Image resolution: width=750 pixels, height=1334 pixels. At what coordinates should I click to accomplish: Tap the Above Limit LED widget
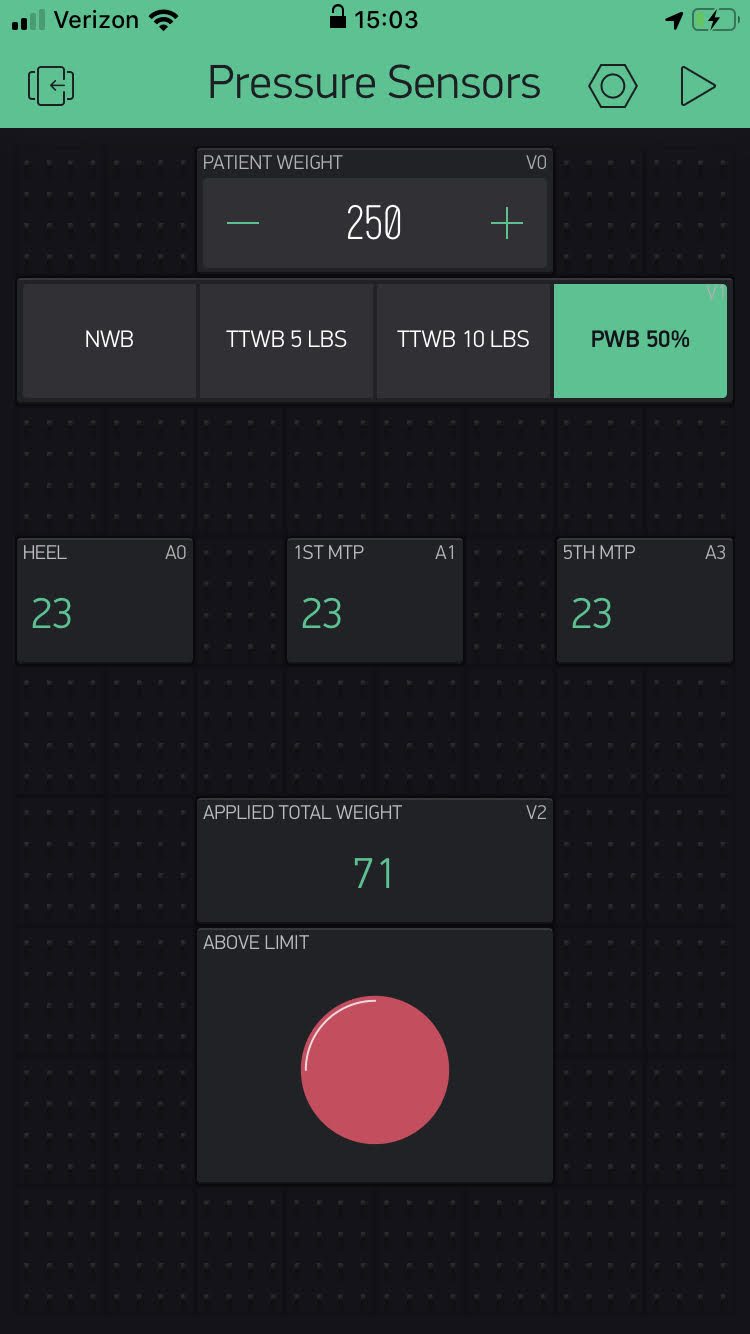pos(375,1056)
